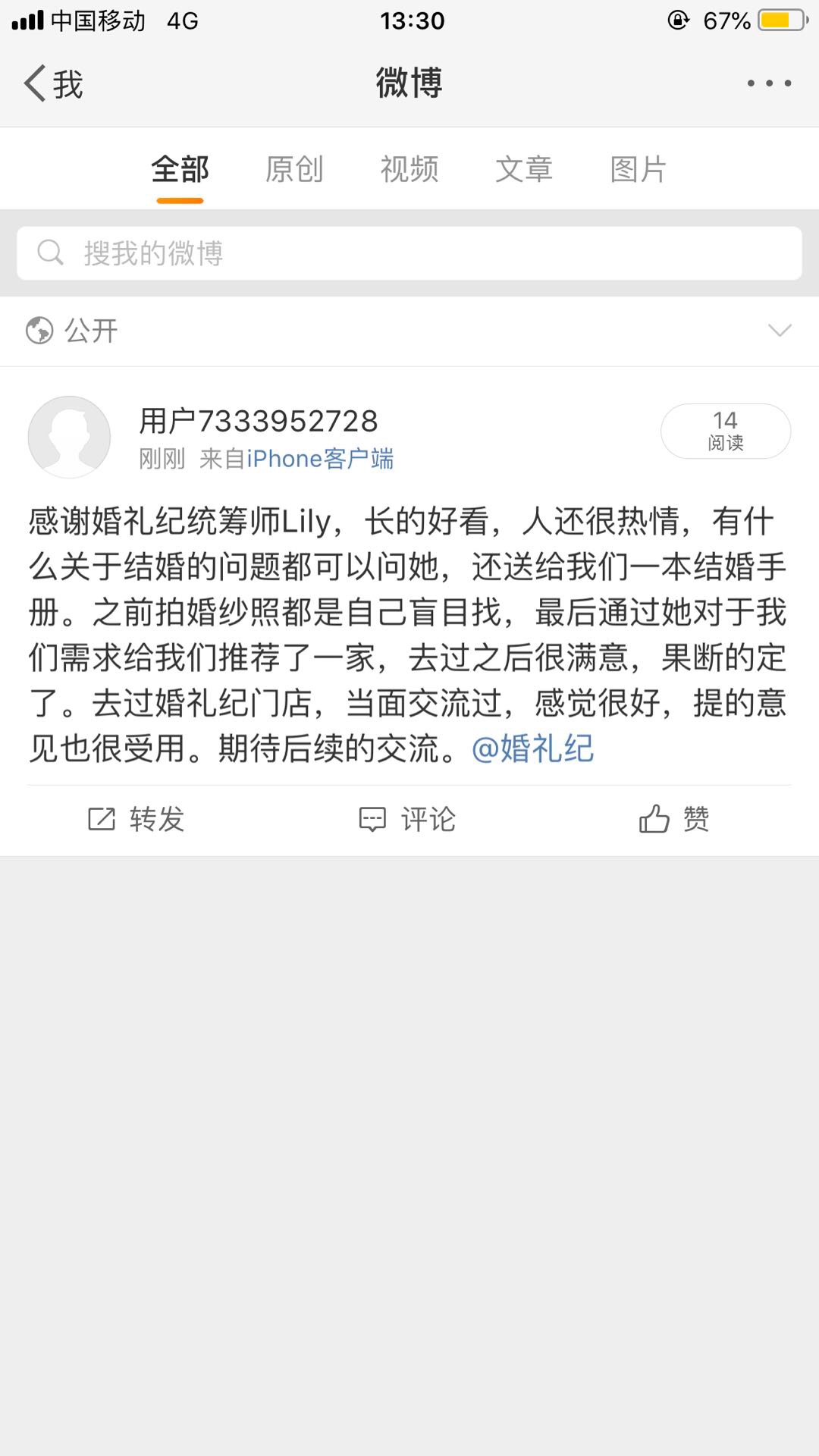Viewport: 819px width, 1456px height.
Task: Like the post with 赞
Action: click(674, 819)
